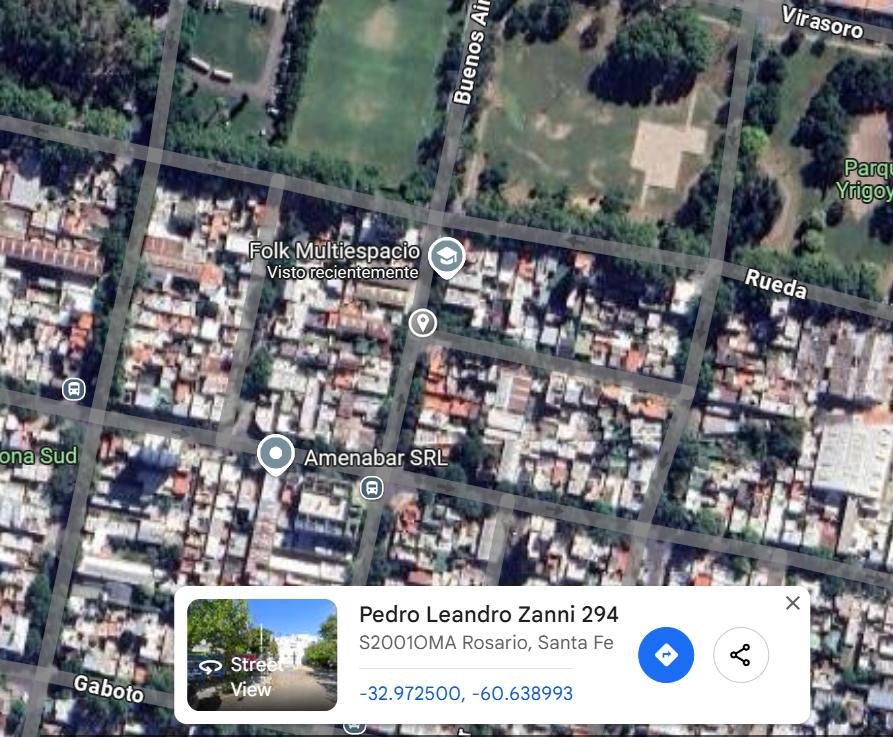
Task: Tap the coordinates -32.972500, -60.638993
Action: point(466,693)
